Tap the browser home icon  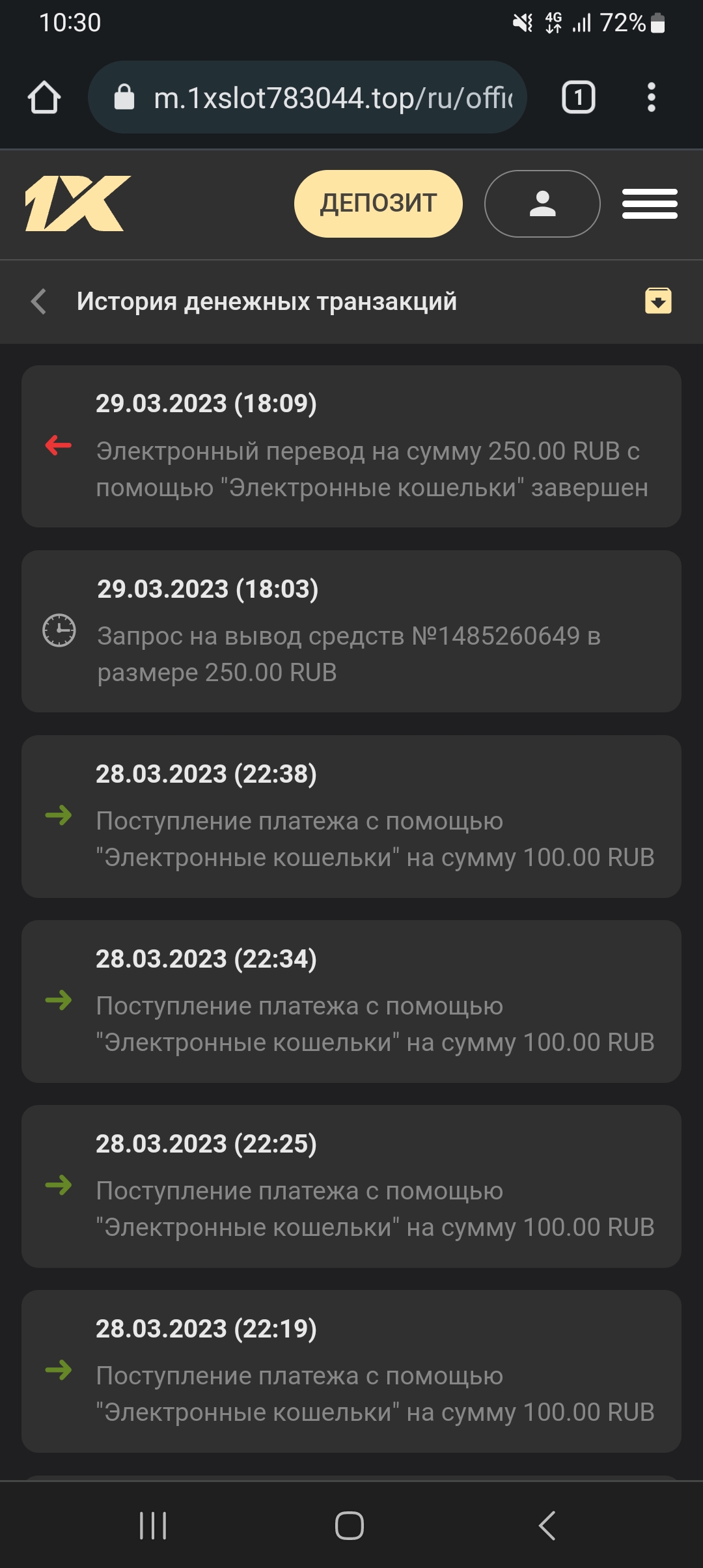(43, 96)
